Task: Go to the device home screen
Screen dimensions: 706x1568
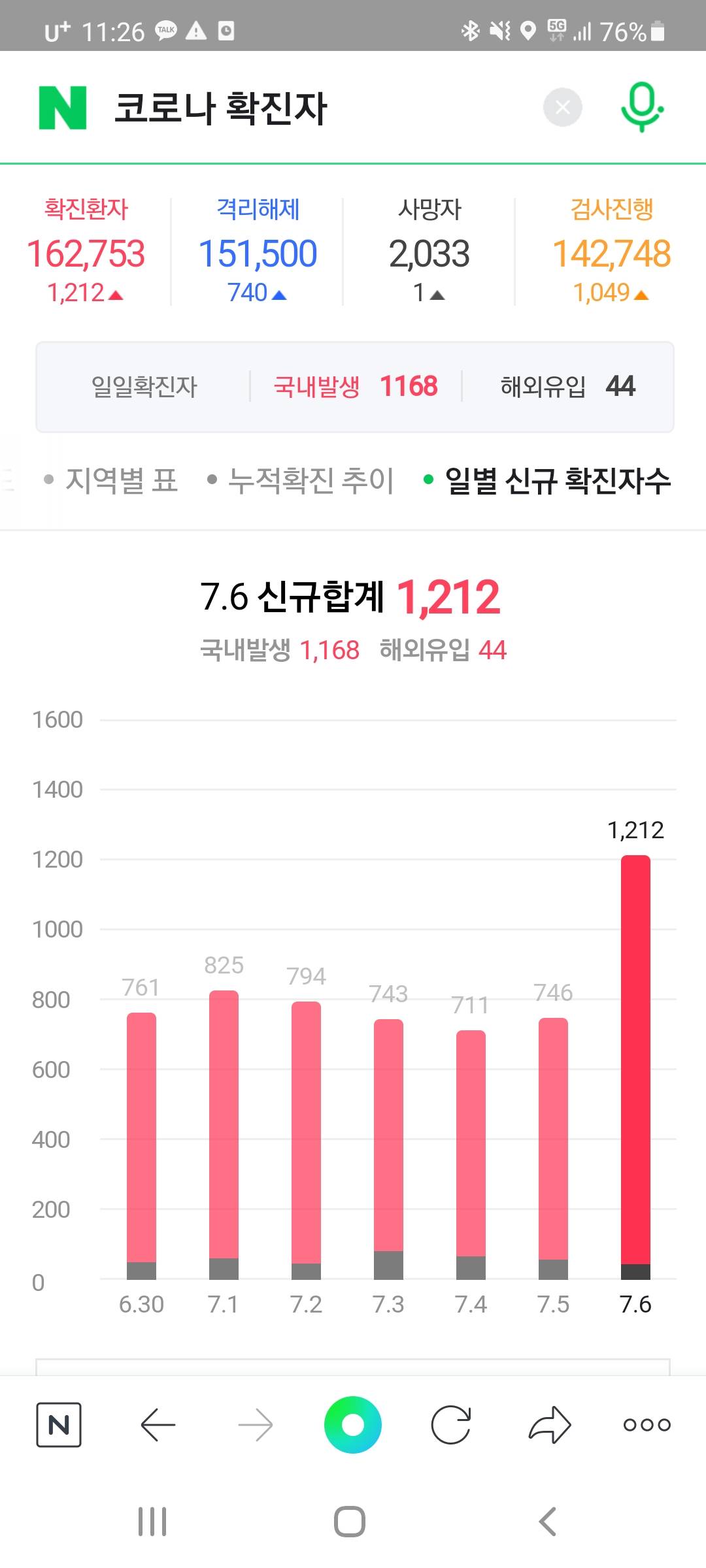Action: click(x=350, y=1522)
